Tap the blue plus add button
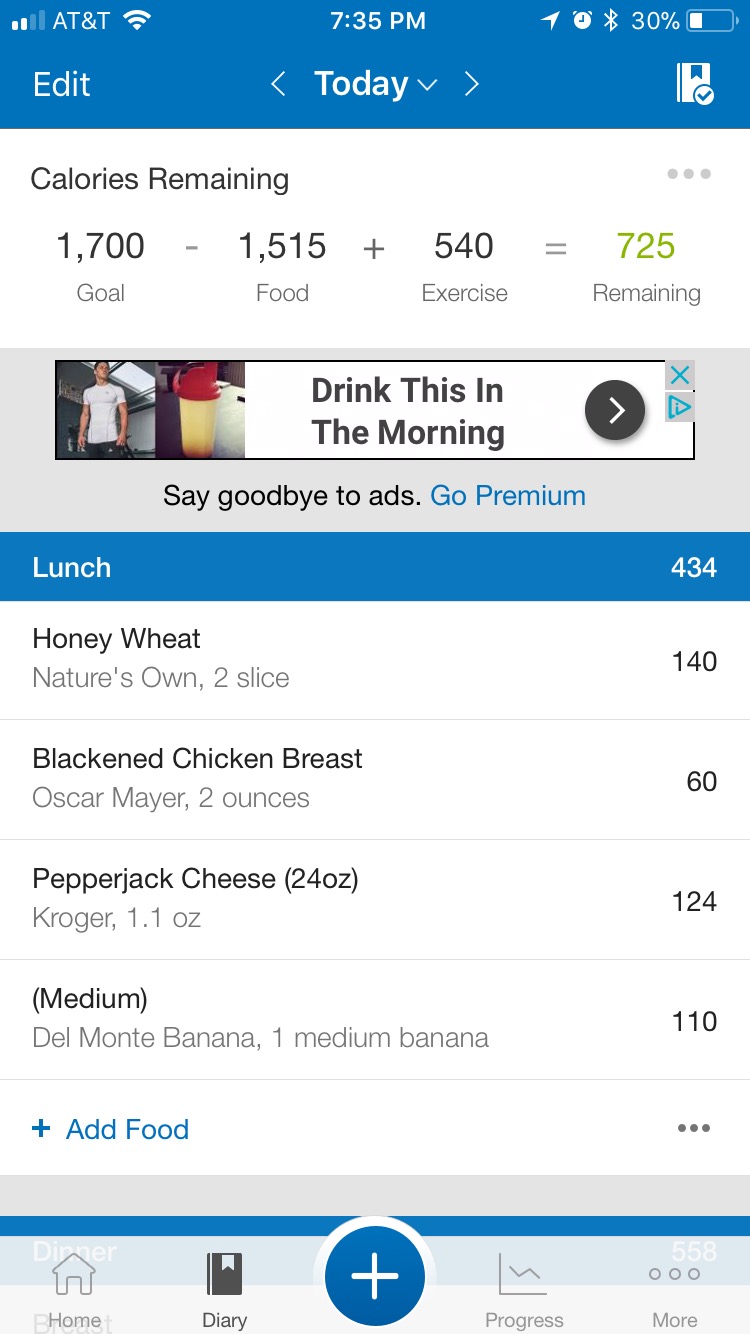 (x=375, y=1277)
